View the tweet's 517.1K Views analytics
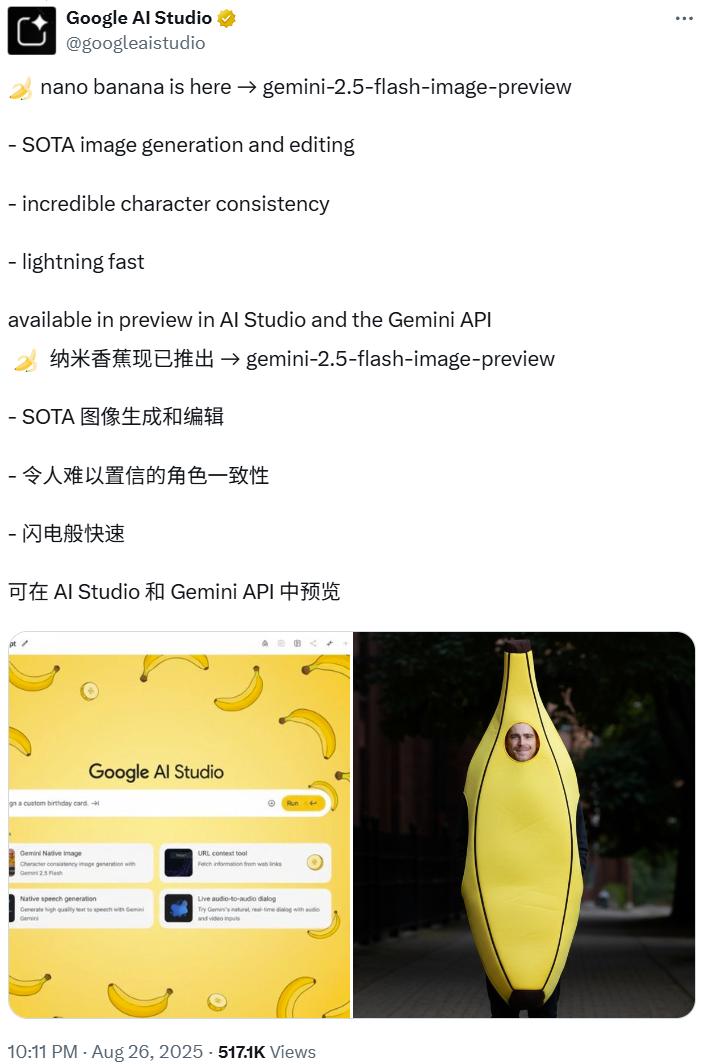 click(266, 1051)
